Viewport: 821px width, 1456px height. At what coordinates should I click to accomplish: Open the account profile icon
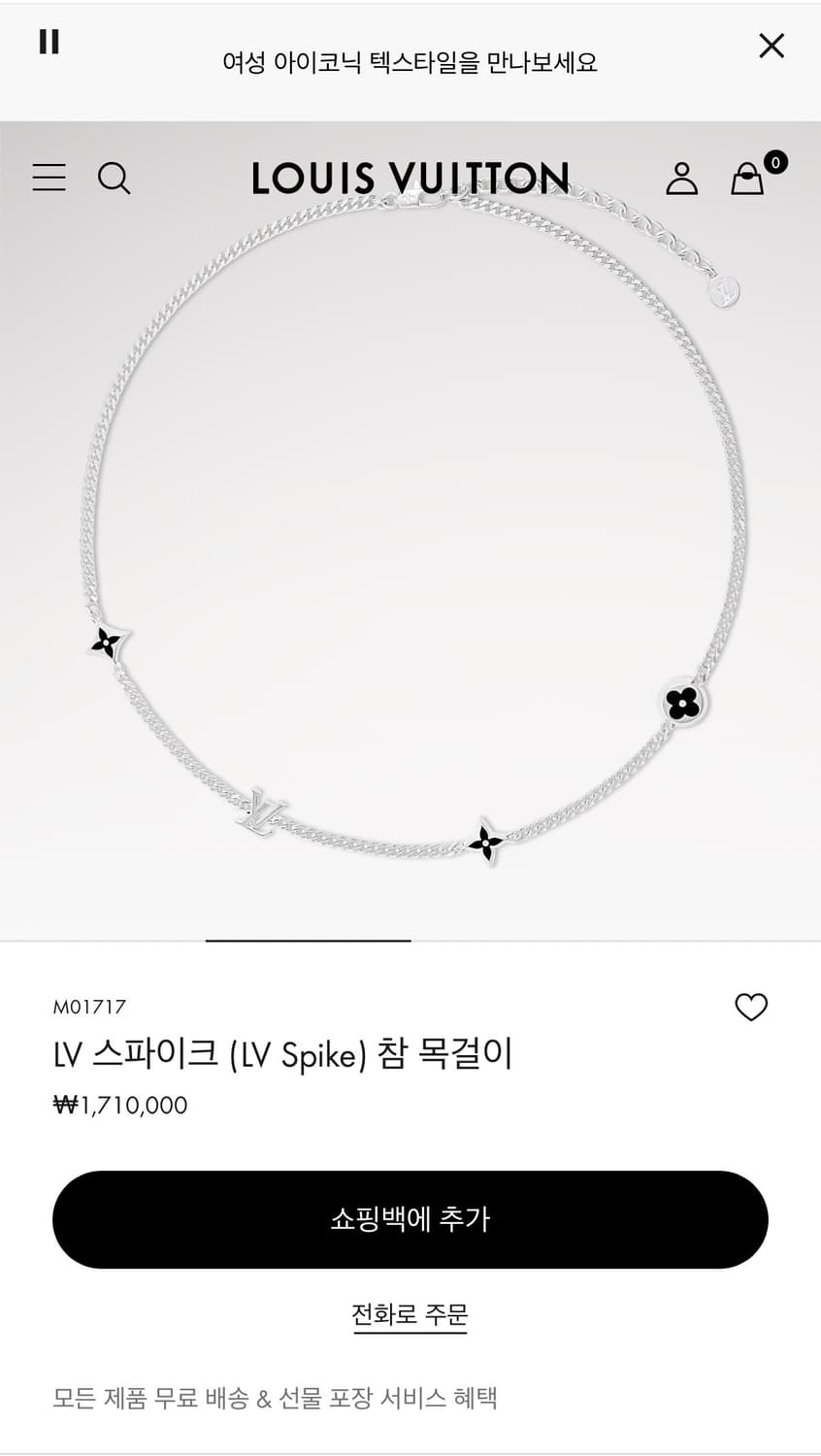pyautogui.click(x=682, y=178)
